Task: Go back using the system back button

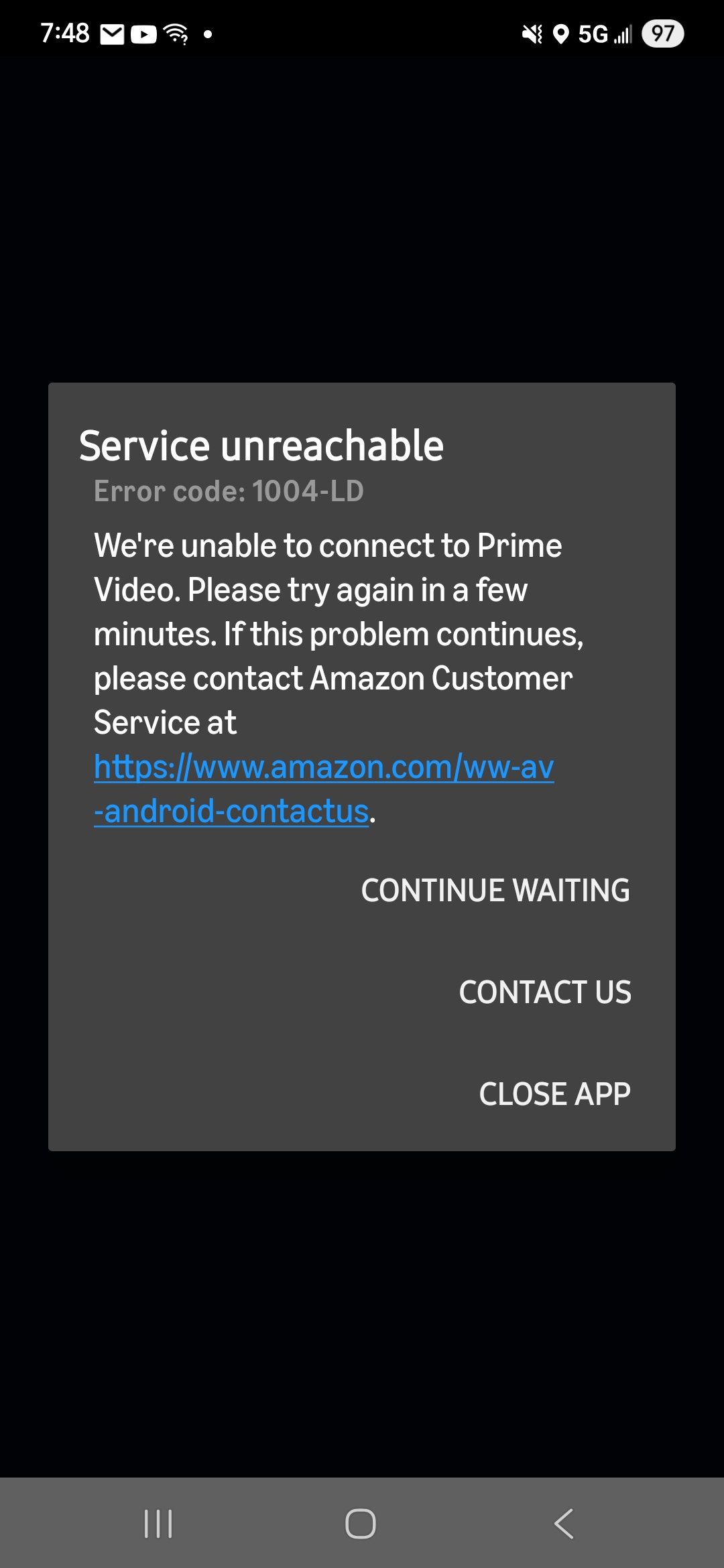Action: 564,1524
